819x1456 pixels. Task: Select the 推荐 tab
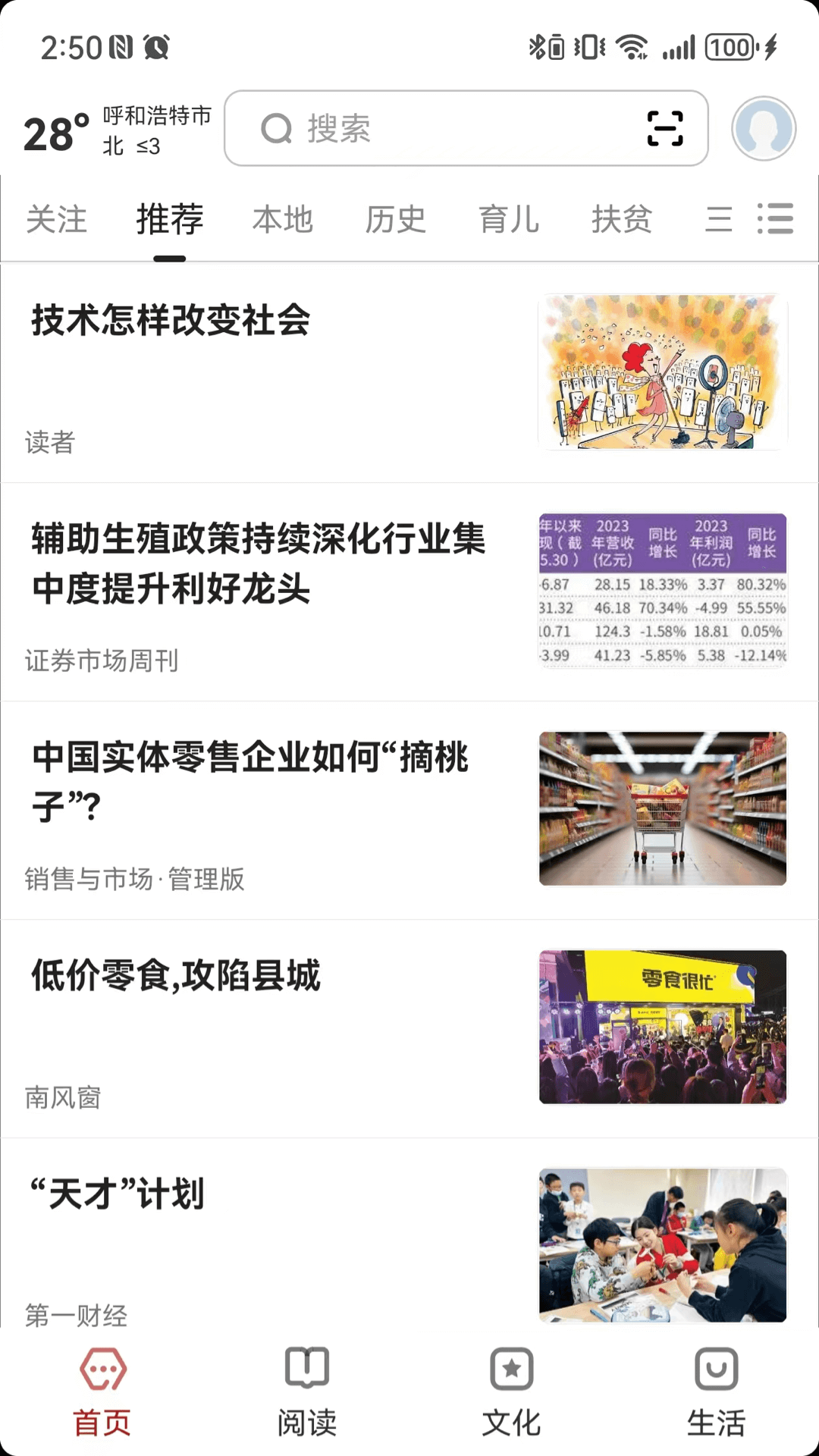tap(170, 220)
